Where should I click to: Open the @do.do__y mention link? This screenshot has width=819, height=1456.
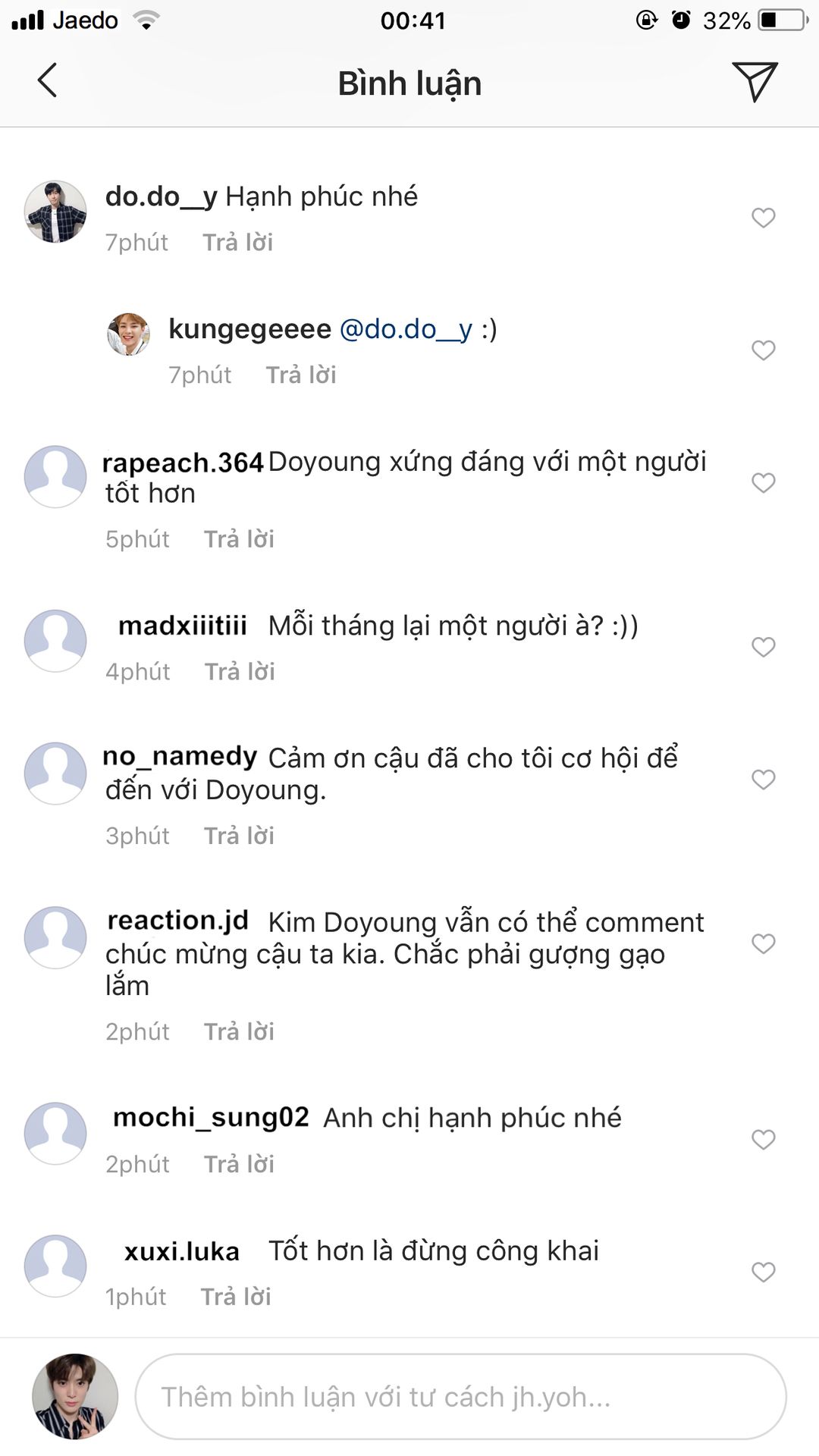(x=406, y=329)
